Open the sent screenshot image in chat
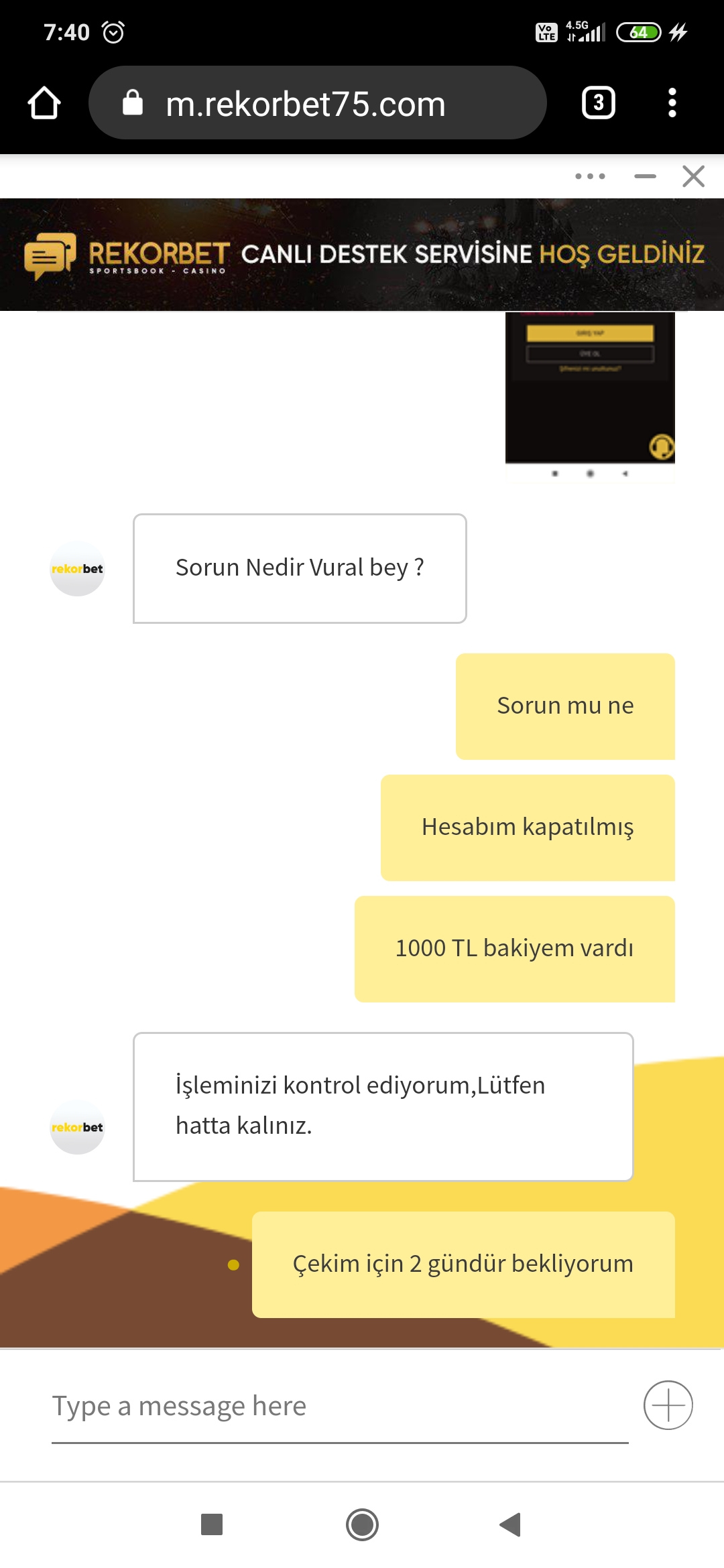The image size is (724, 1568). coord(590,397)
